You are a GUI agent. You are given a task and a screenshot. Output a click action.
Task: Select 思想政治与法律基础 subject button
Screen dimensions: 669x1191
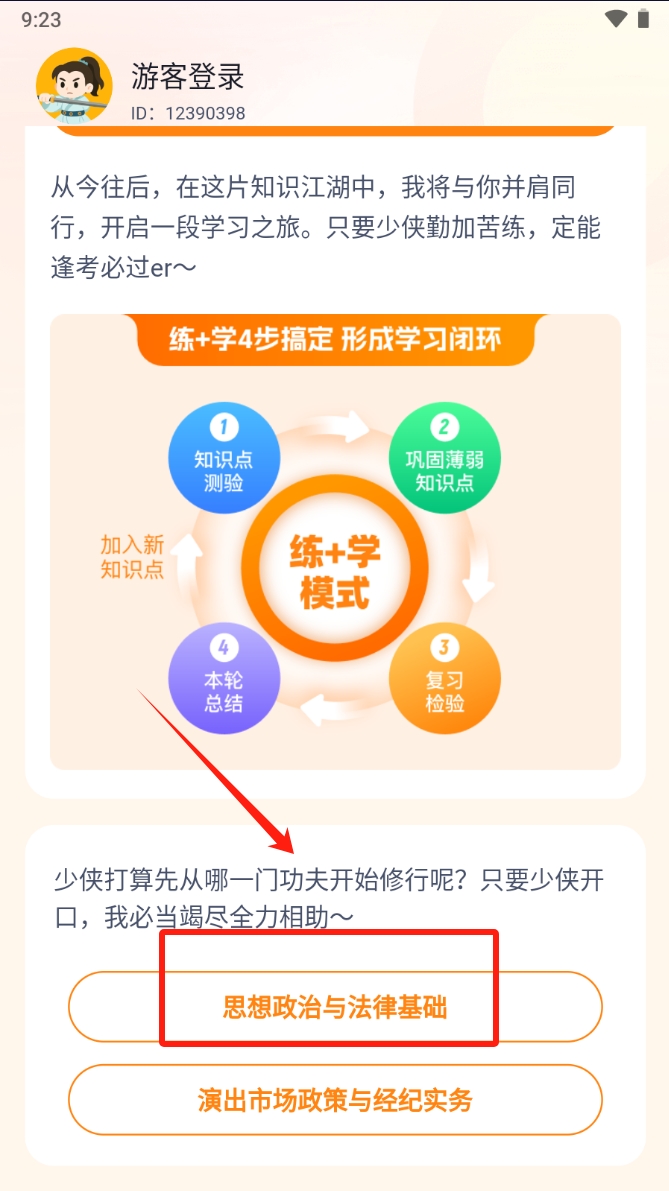335,1006
